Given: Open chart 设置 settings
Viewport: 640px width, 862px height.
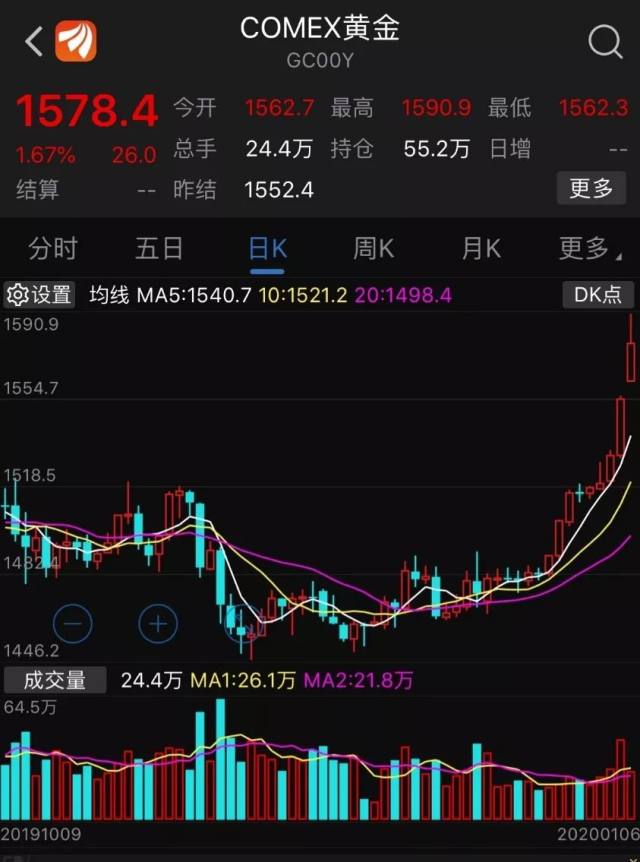Looking at the screenshot, I should click(40, 295).
